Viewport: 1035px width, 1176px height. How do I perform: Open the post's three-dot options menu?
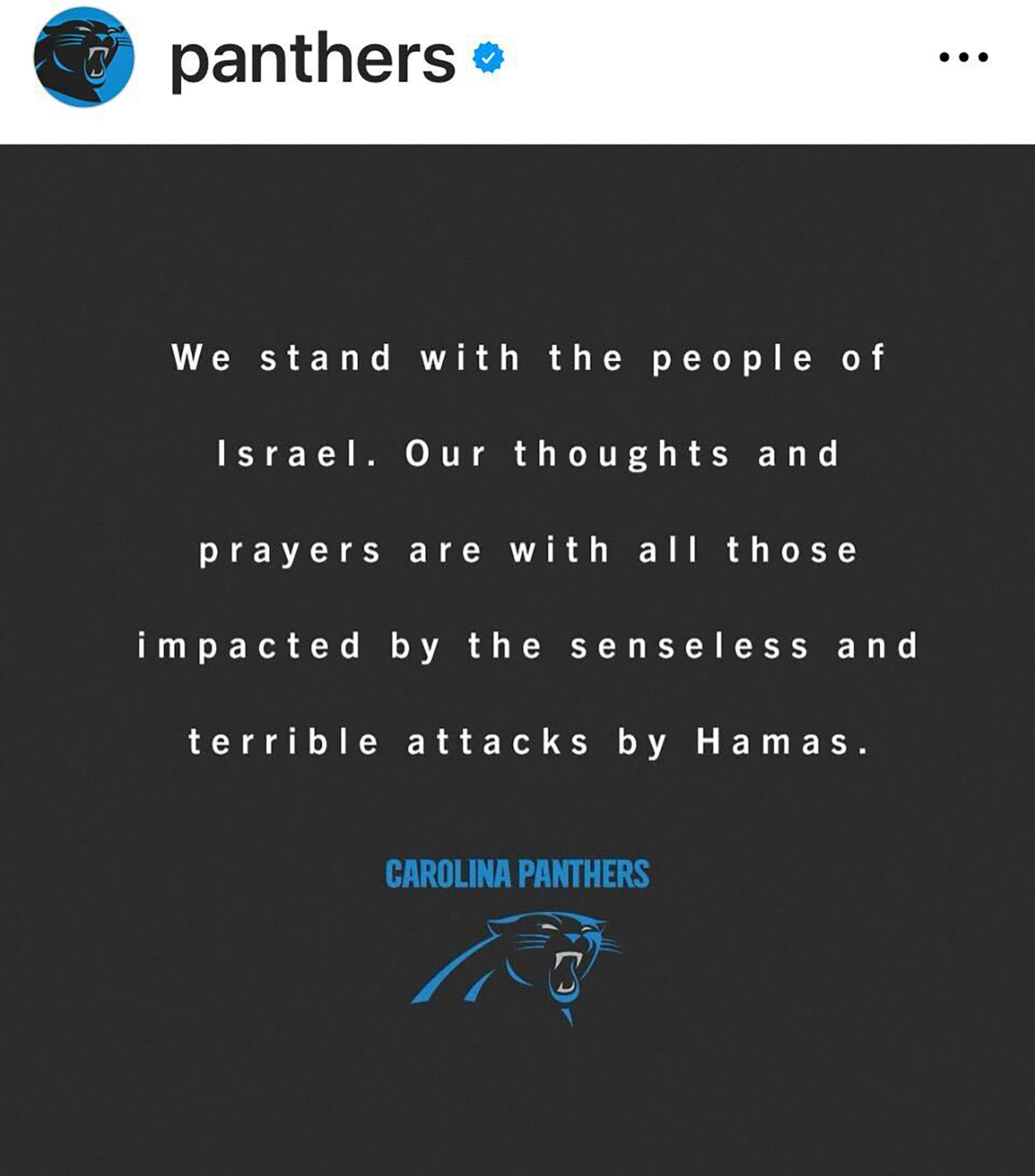coord(963,57)
